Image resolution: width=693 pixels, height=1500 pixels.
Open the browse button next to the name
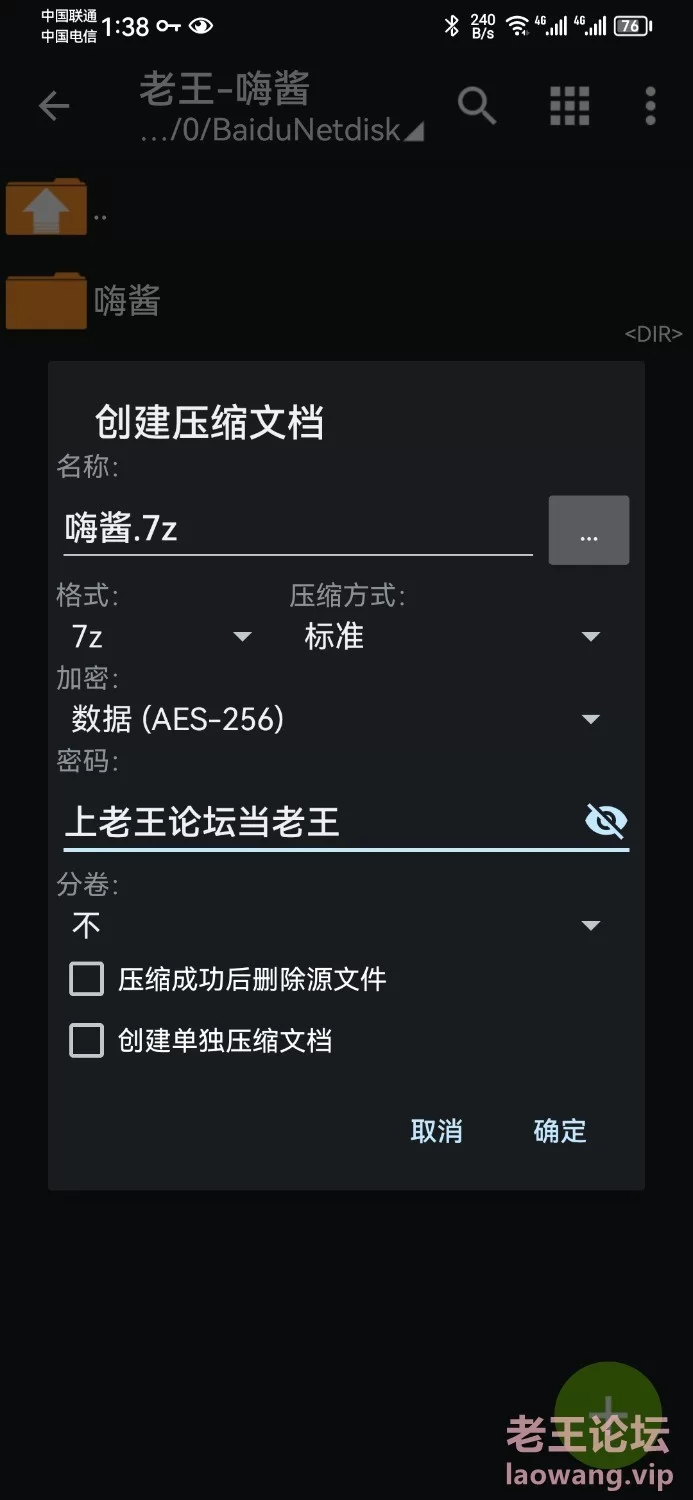(x=589, y=530)
